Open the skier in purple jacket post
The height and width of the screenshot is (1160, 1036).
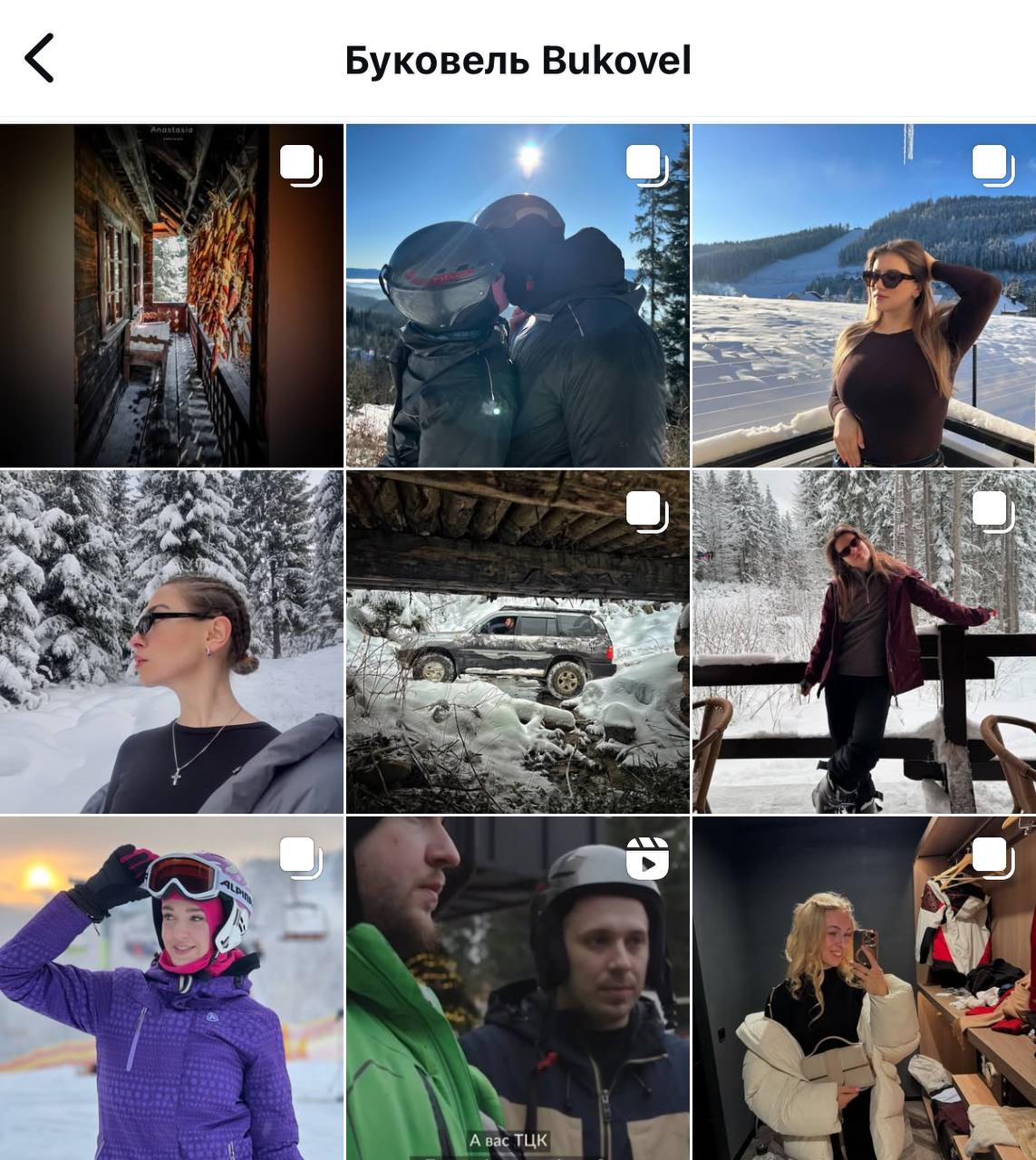(171, 988)
